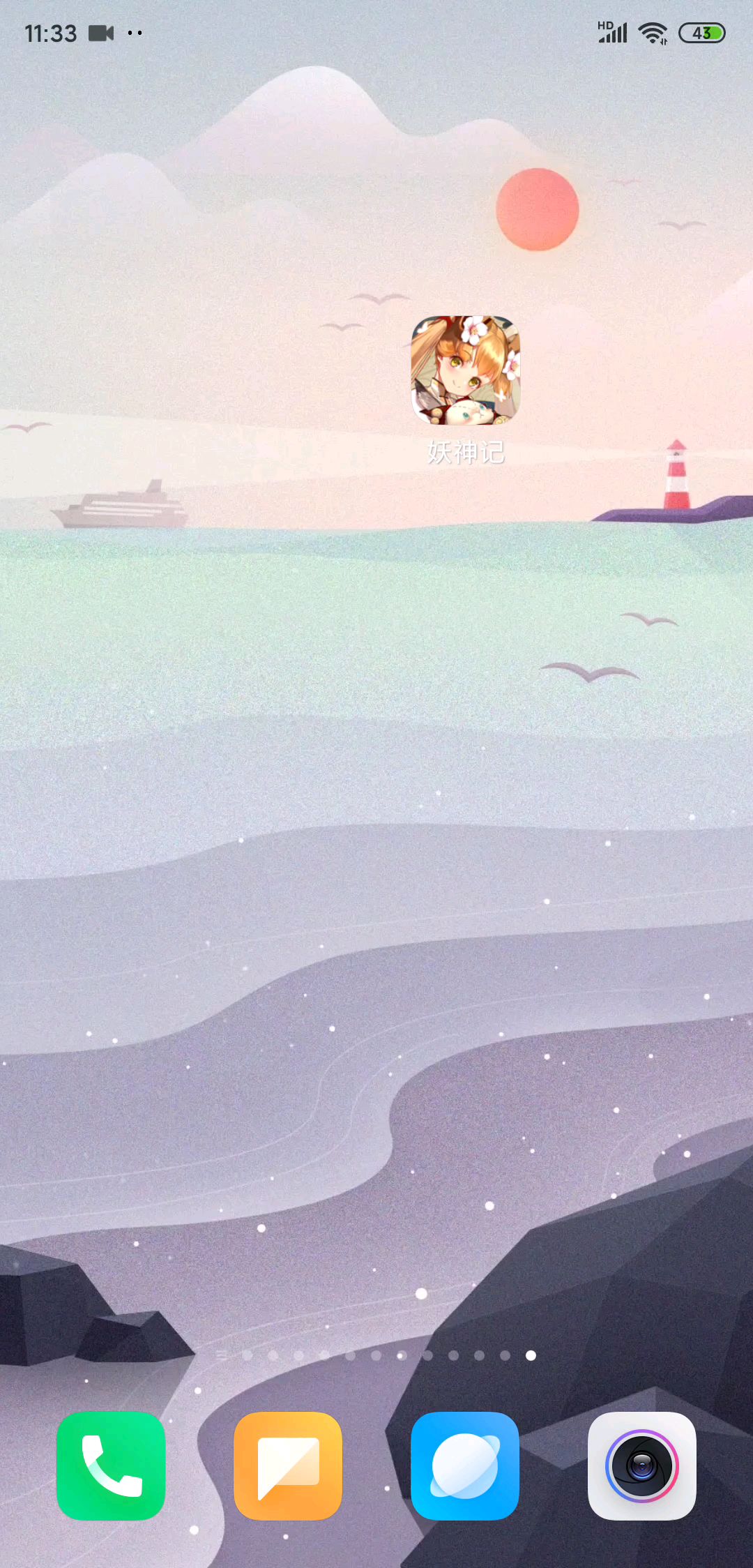Launch the Messages app in dock
This screenshot has width=753, height=1568.
pyautogui.click(x=288, y=1465)
